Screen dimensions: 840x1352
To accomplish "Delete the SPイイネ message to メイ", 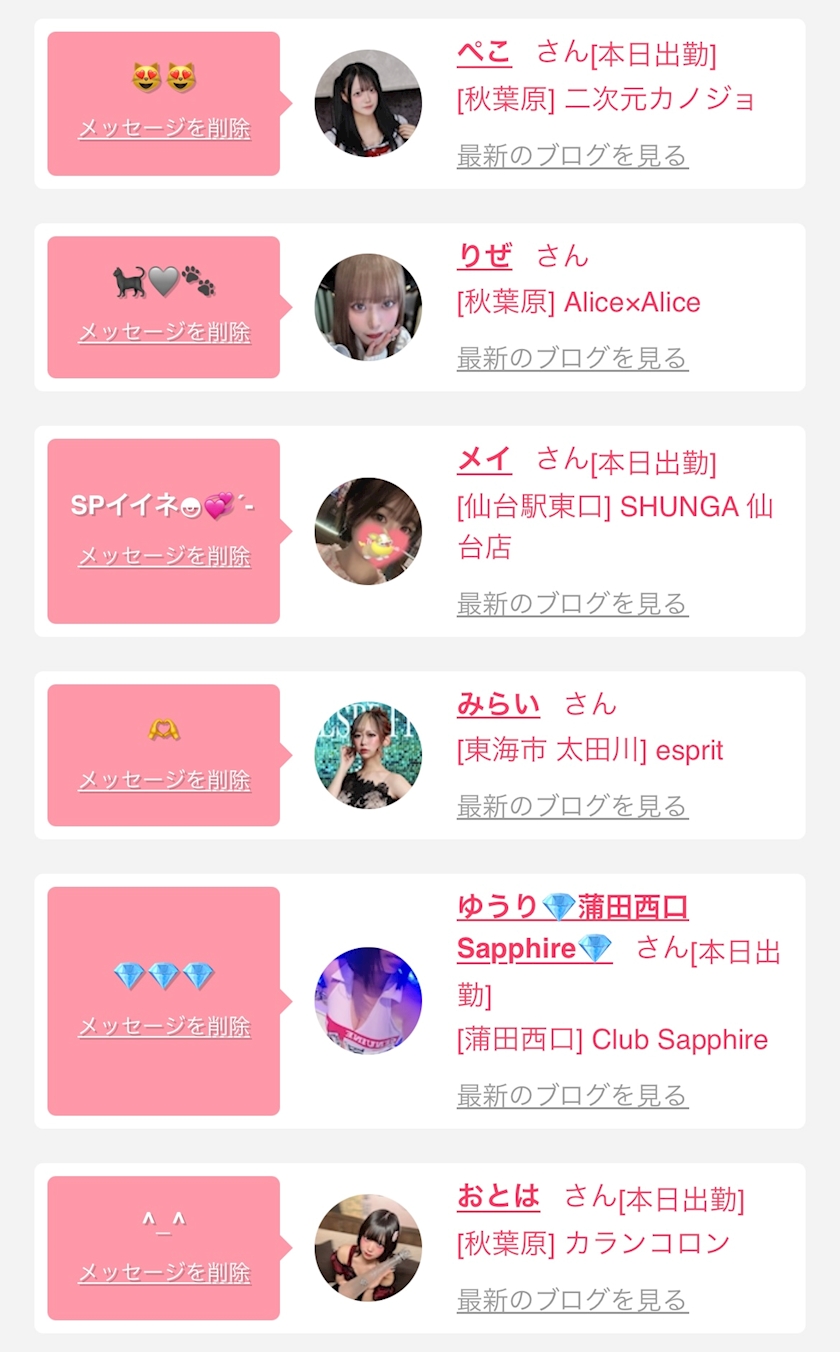I will 164,557.
